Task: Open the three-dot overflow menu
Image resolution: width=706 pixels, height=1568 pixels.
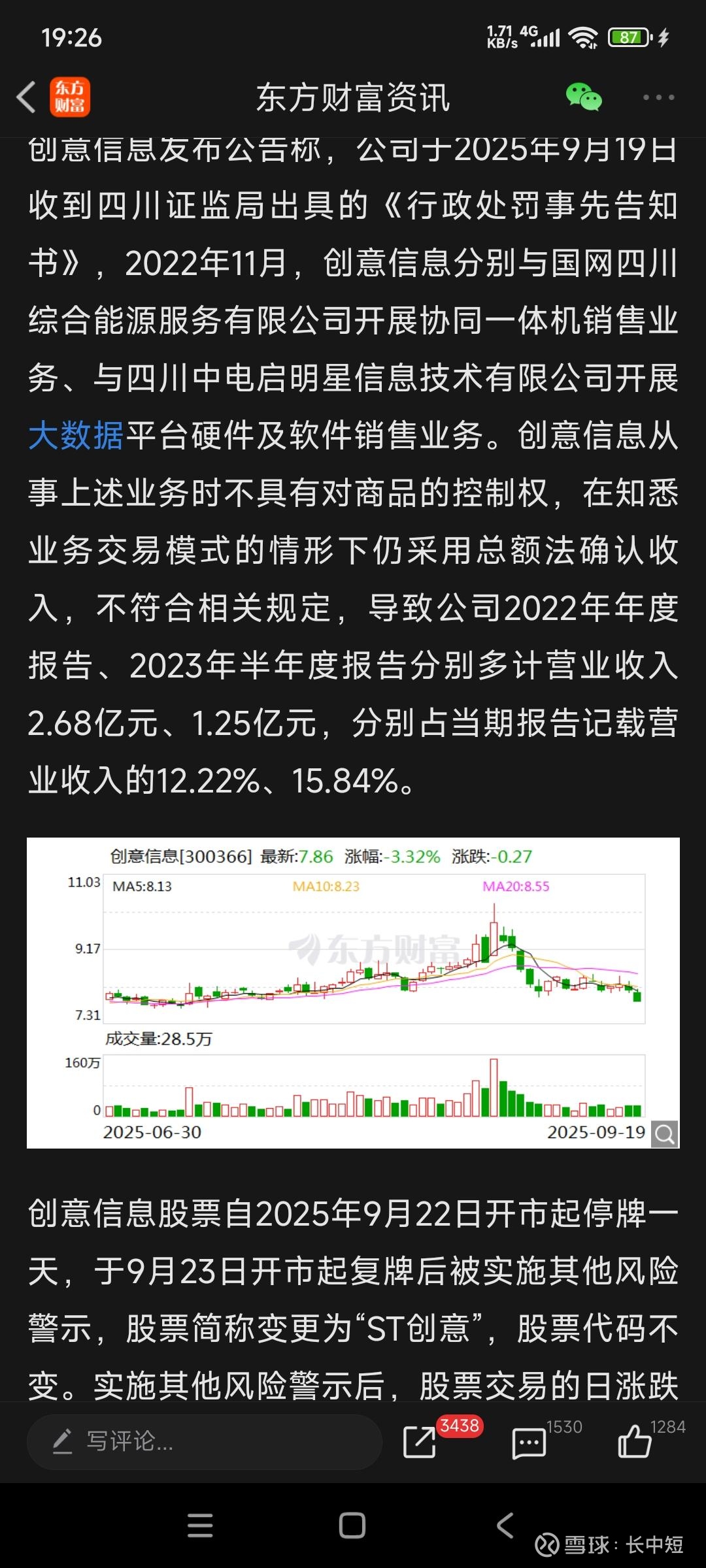Action: 658,97
